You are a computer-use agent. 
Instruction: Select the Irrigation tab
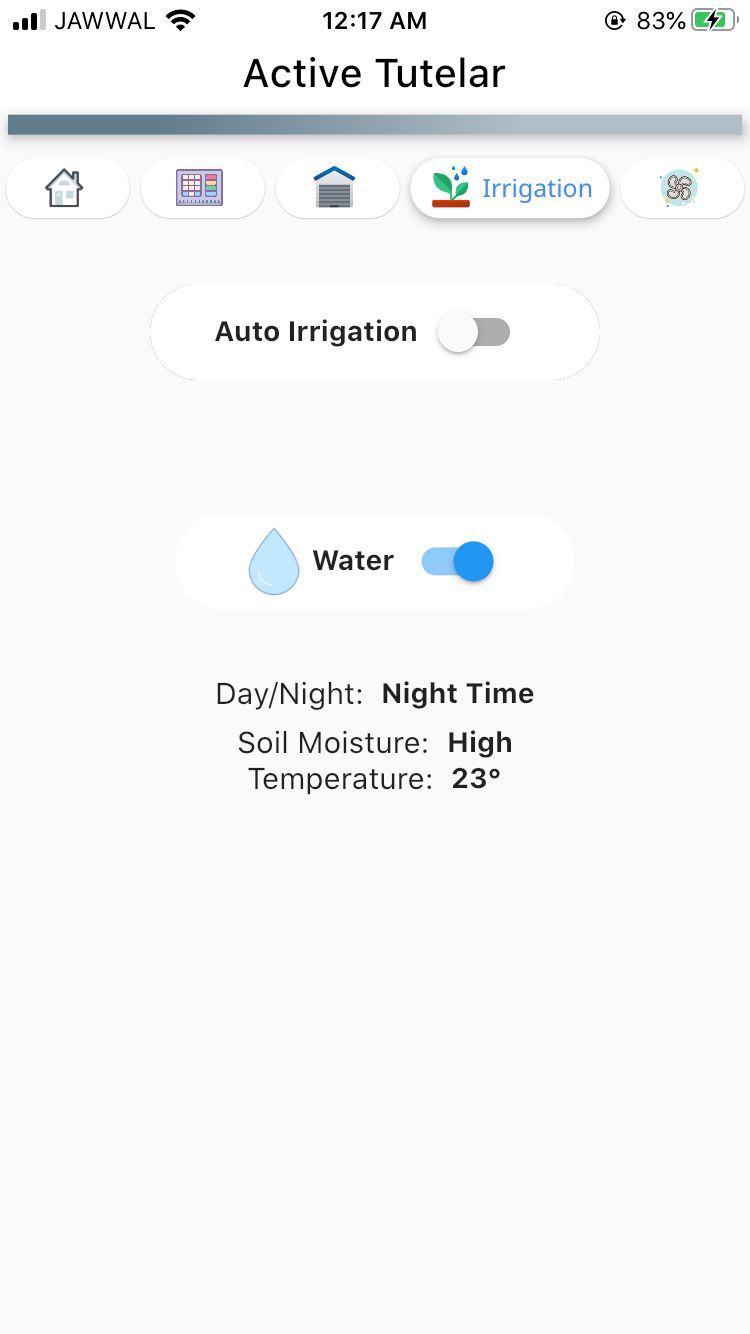[510, 188]
